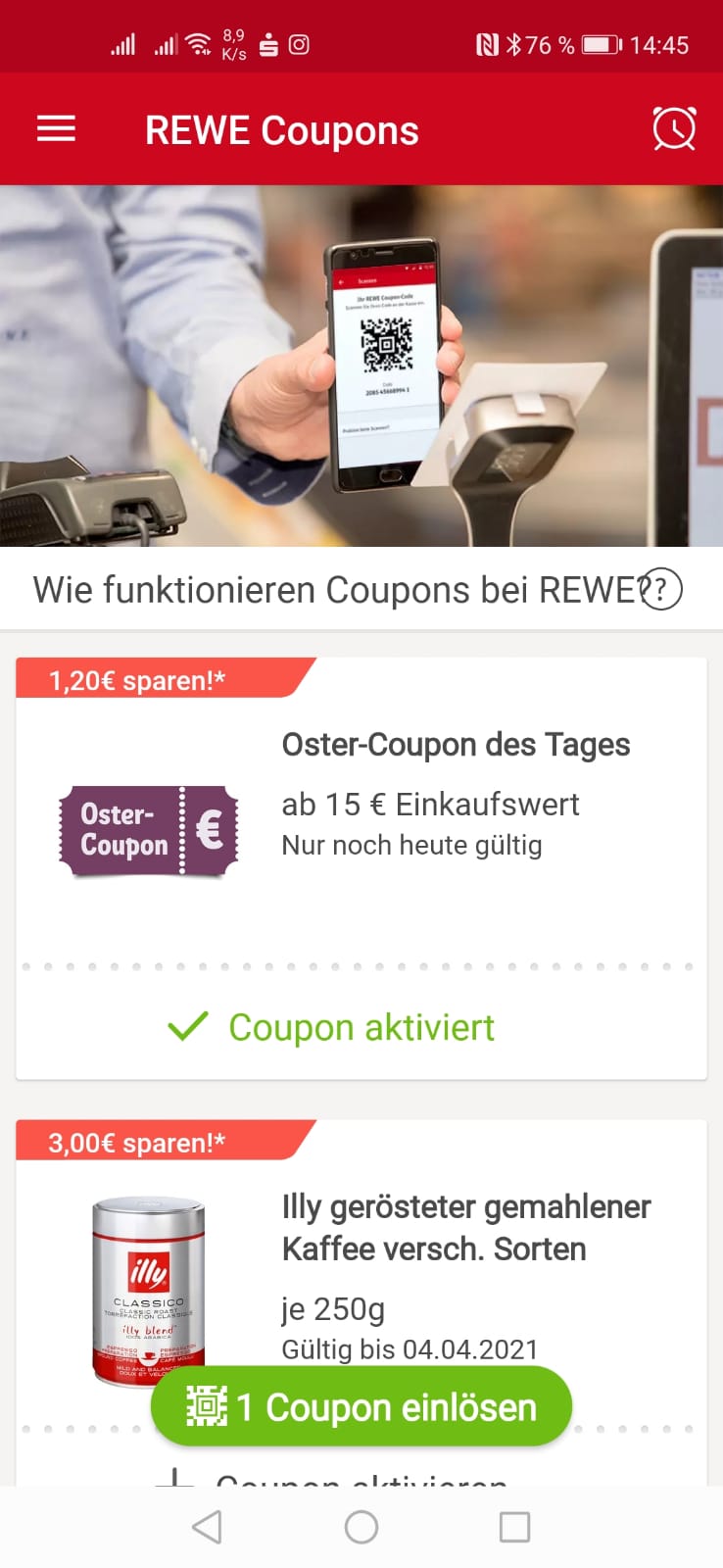This screenshot has width=723, height=1568.
Task: Open the help question mark about coupons
Action: 661,590
